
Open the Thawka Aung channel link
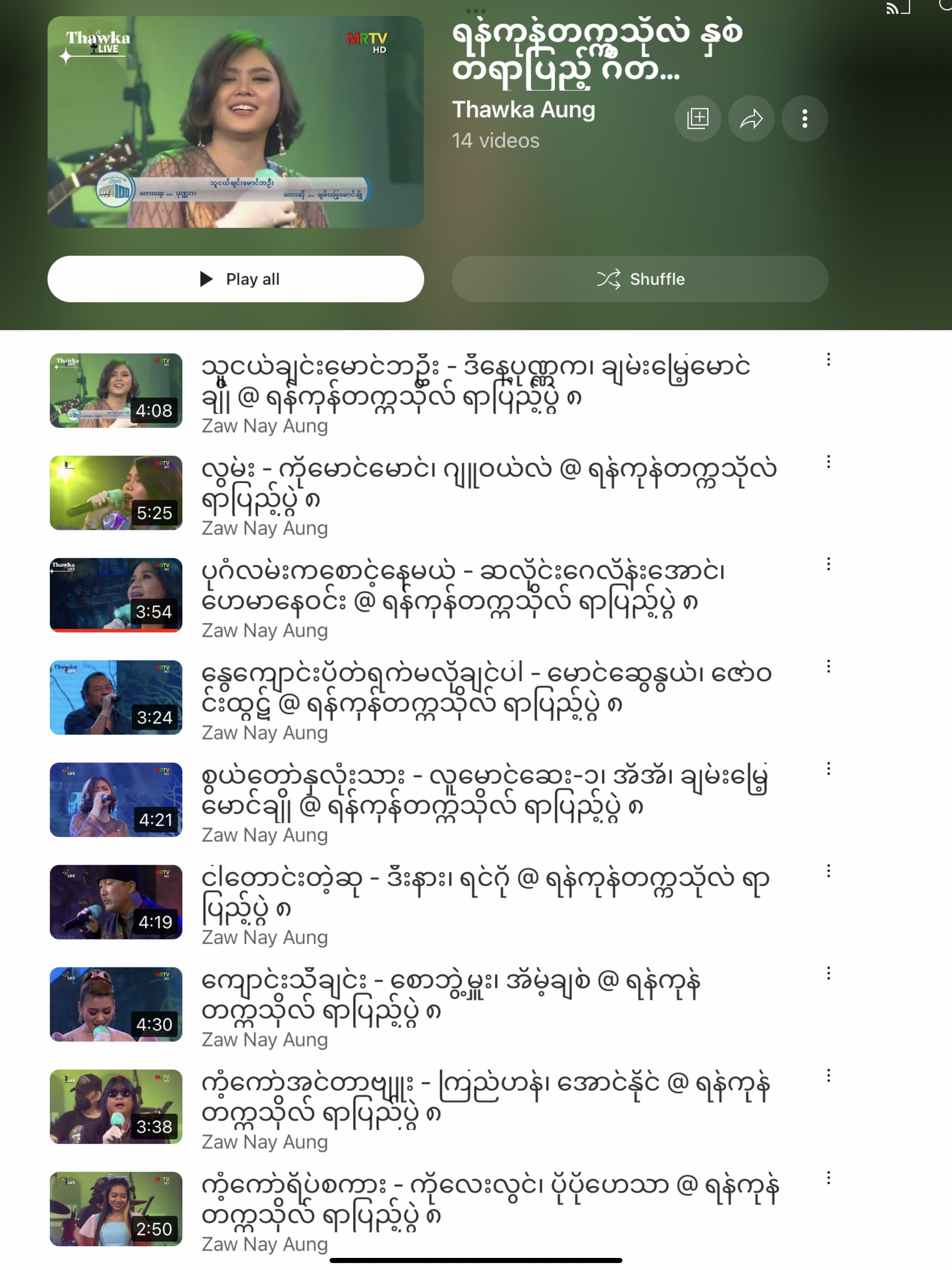pos(523,110)
